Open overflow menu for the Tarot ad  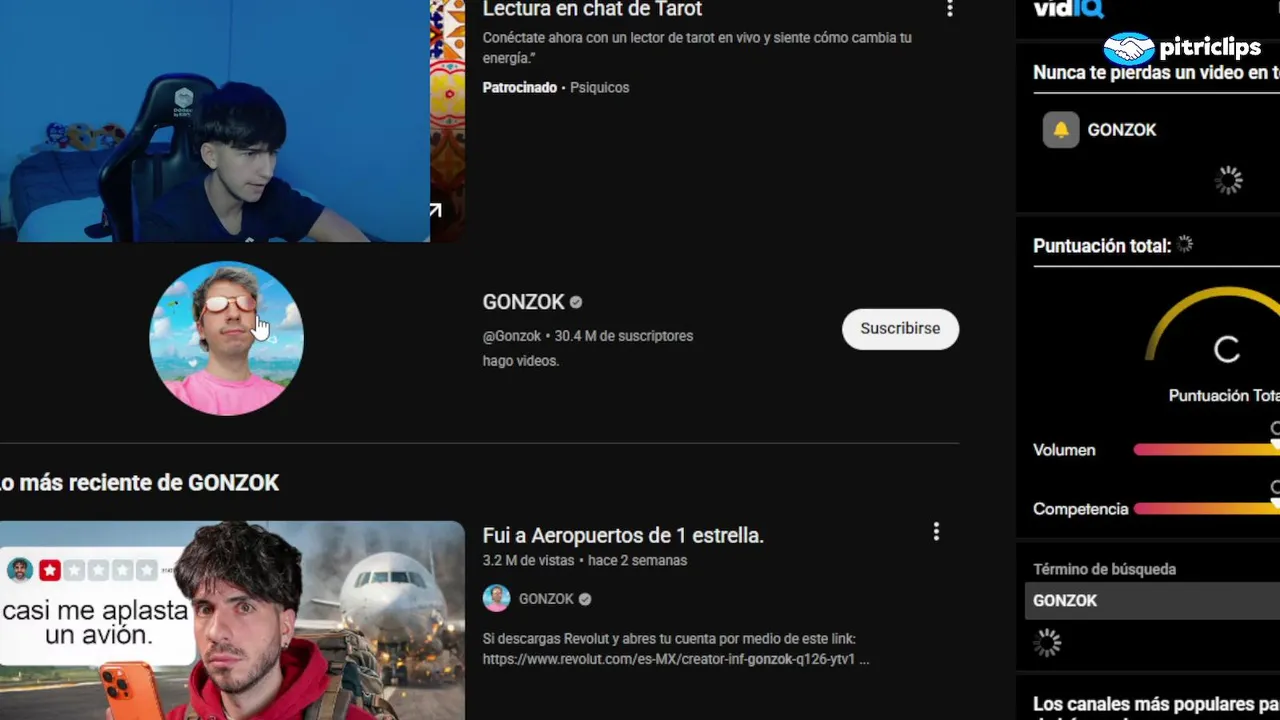coord(949,9)
